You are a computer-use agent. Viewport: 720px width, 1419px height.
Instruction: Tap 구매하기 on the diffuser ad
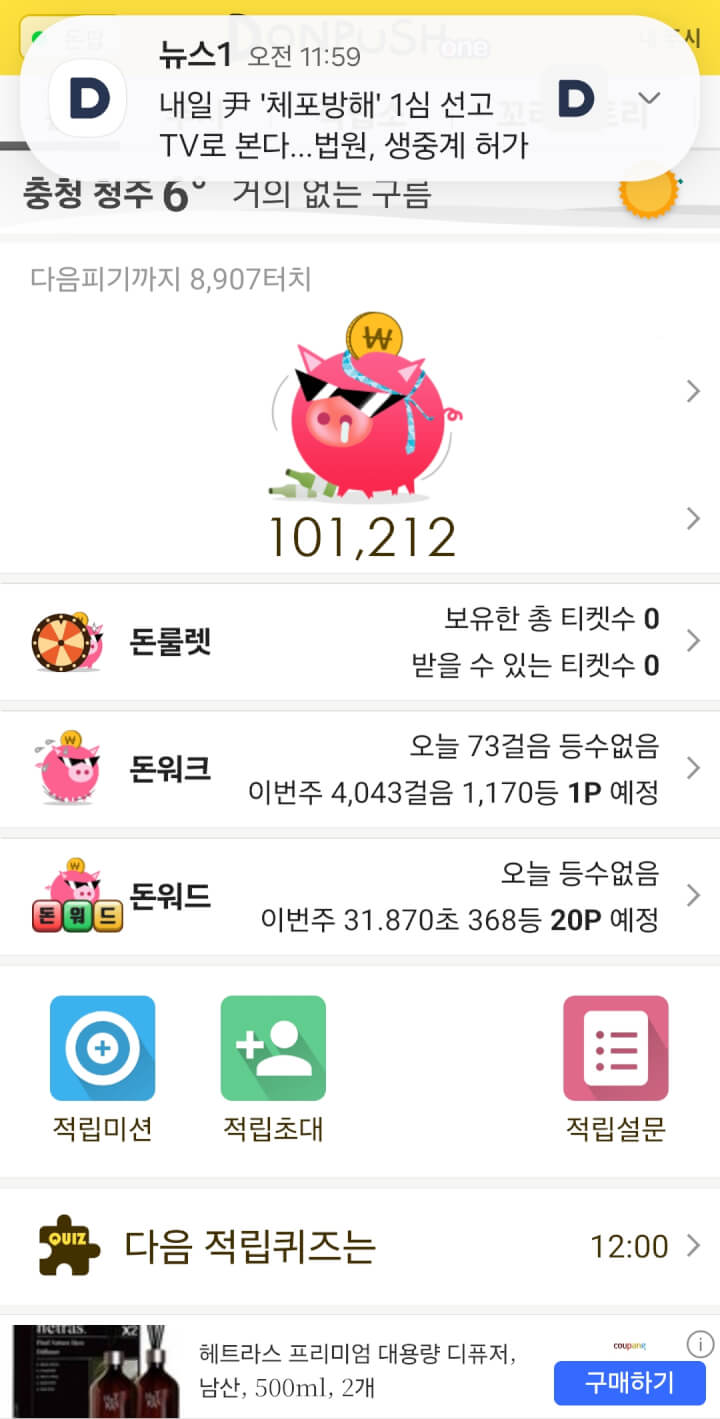click(x=630, y=1383)
